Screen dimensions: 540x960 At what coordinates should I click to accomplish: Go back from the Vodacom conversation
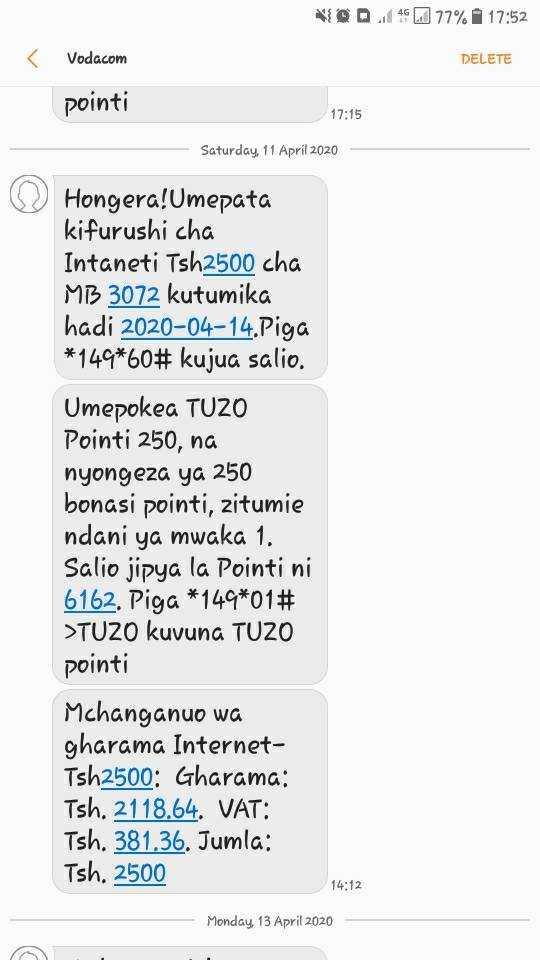click(x=32, y=59)
